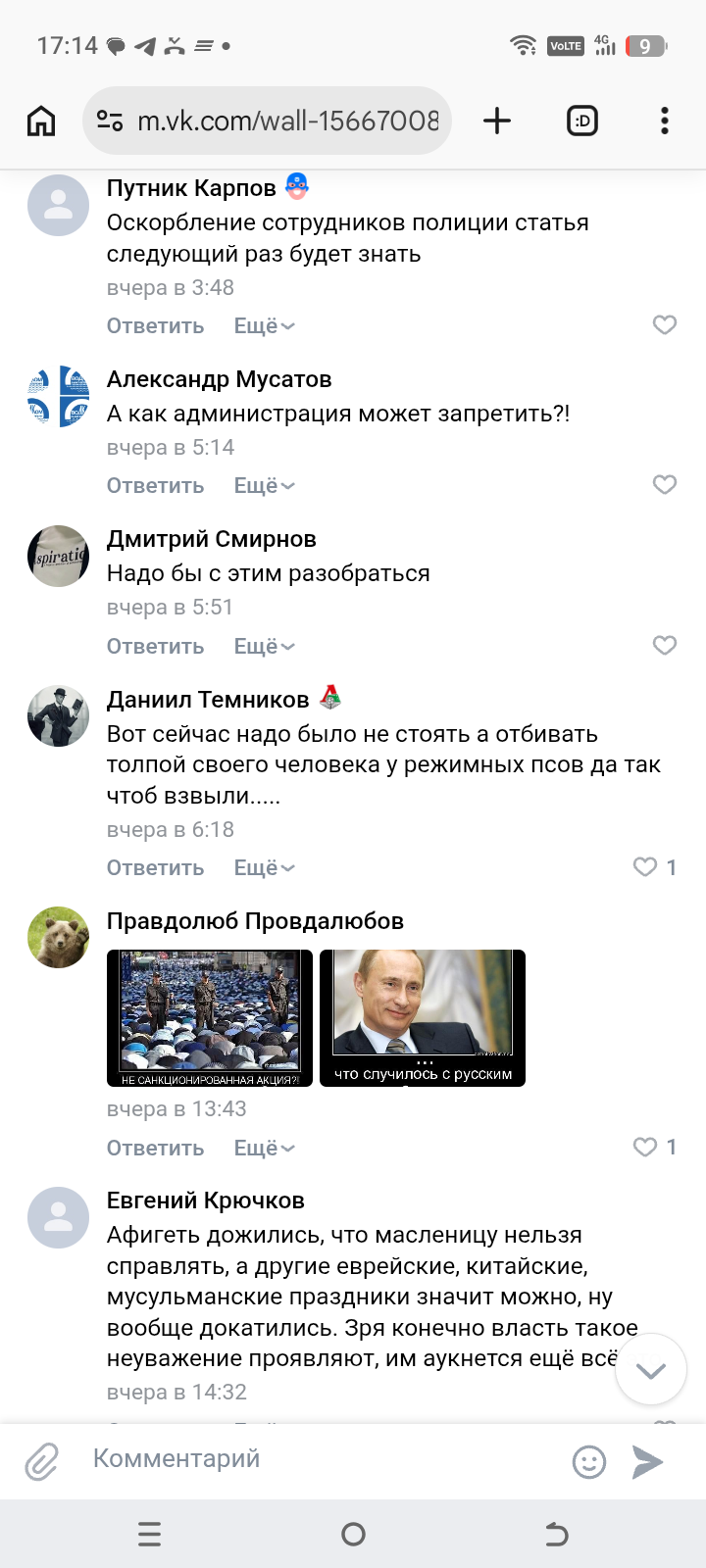The width and height of the screenshot is (706, 1568).
Task: Open the tab switcher
Action: click(x=582, y=121)
